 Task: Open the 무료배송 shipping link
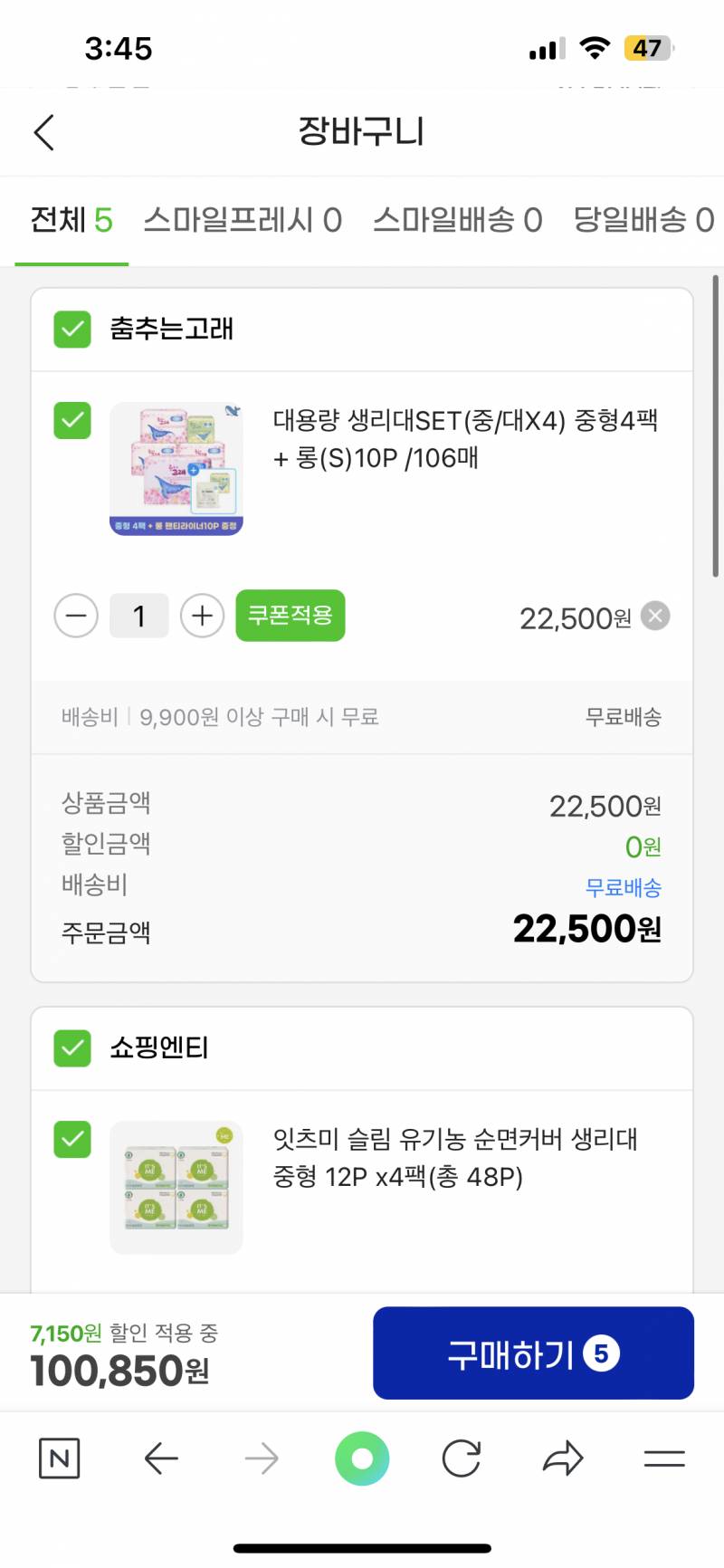[624, 887]
